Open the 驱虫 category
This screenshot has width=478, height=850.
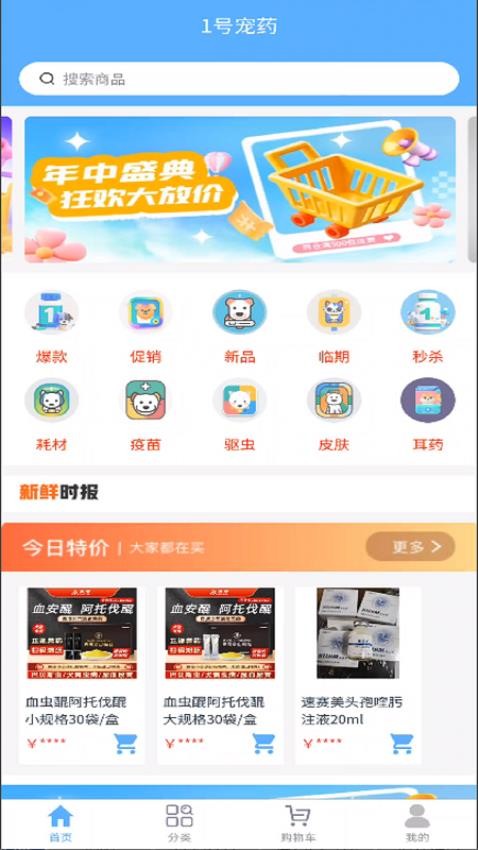pos(240,415)
